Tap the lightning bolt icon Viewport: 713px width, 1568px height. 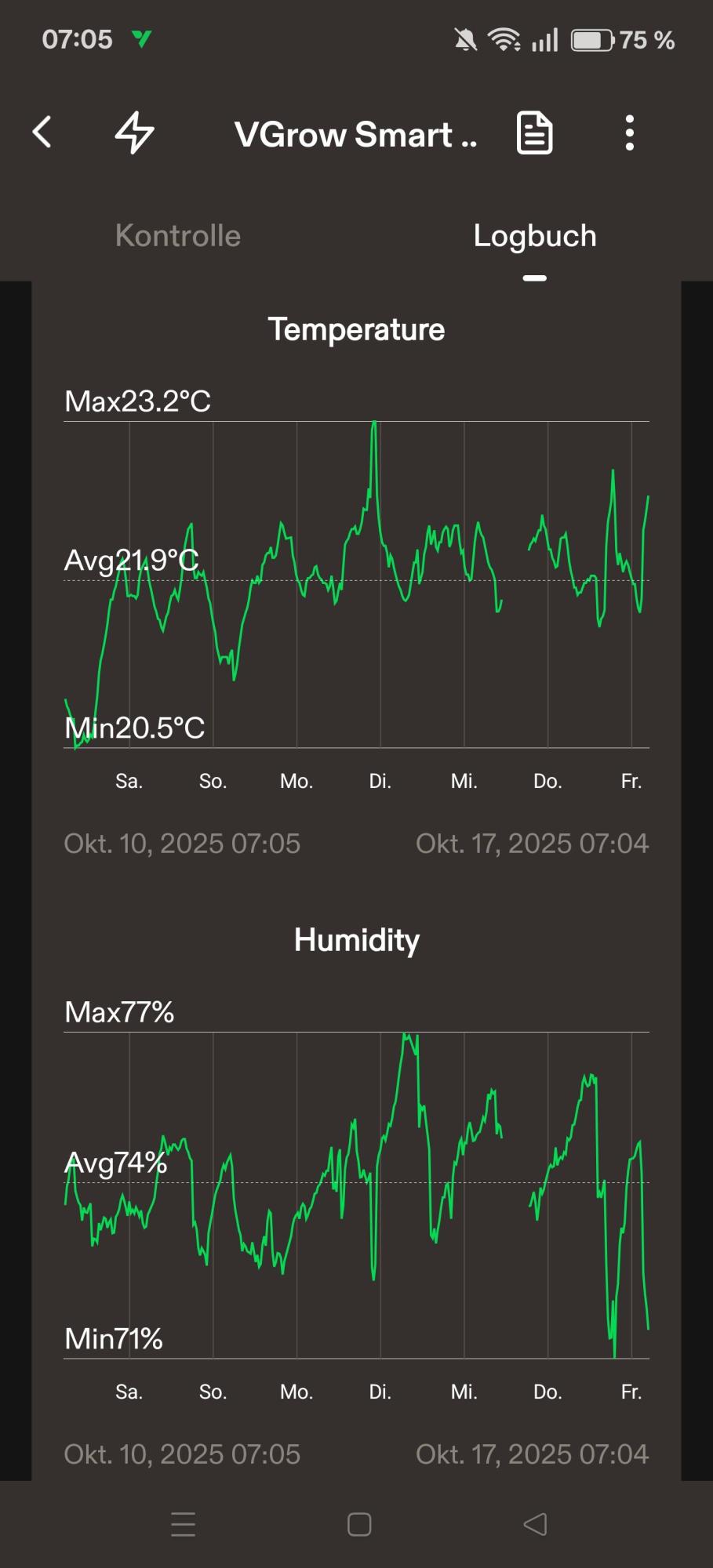point(134,132)
